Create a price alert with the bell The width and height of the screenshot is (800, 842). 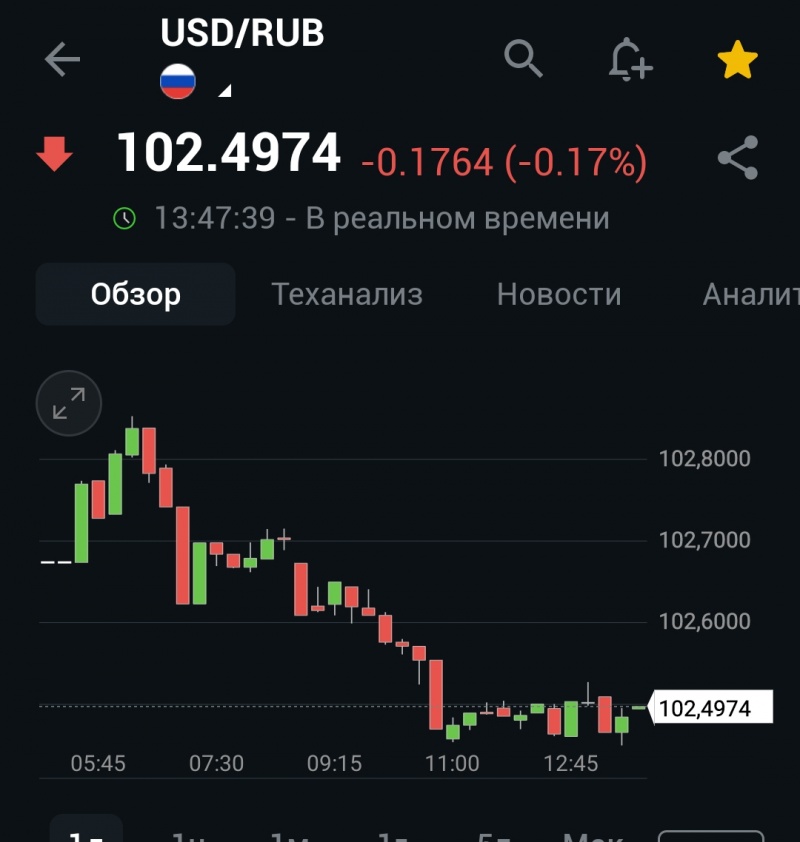(x=630, y=60)
